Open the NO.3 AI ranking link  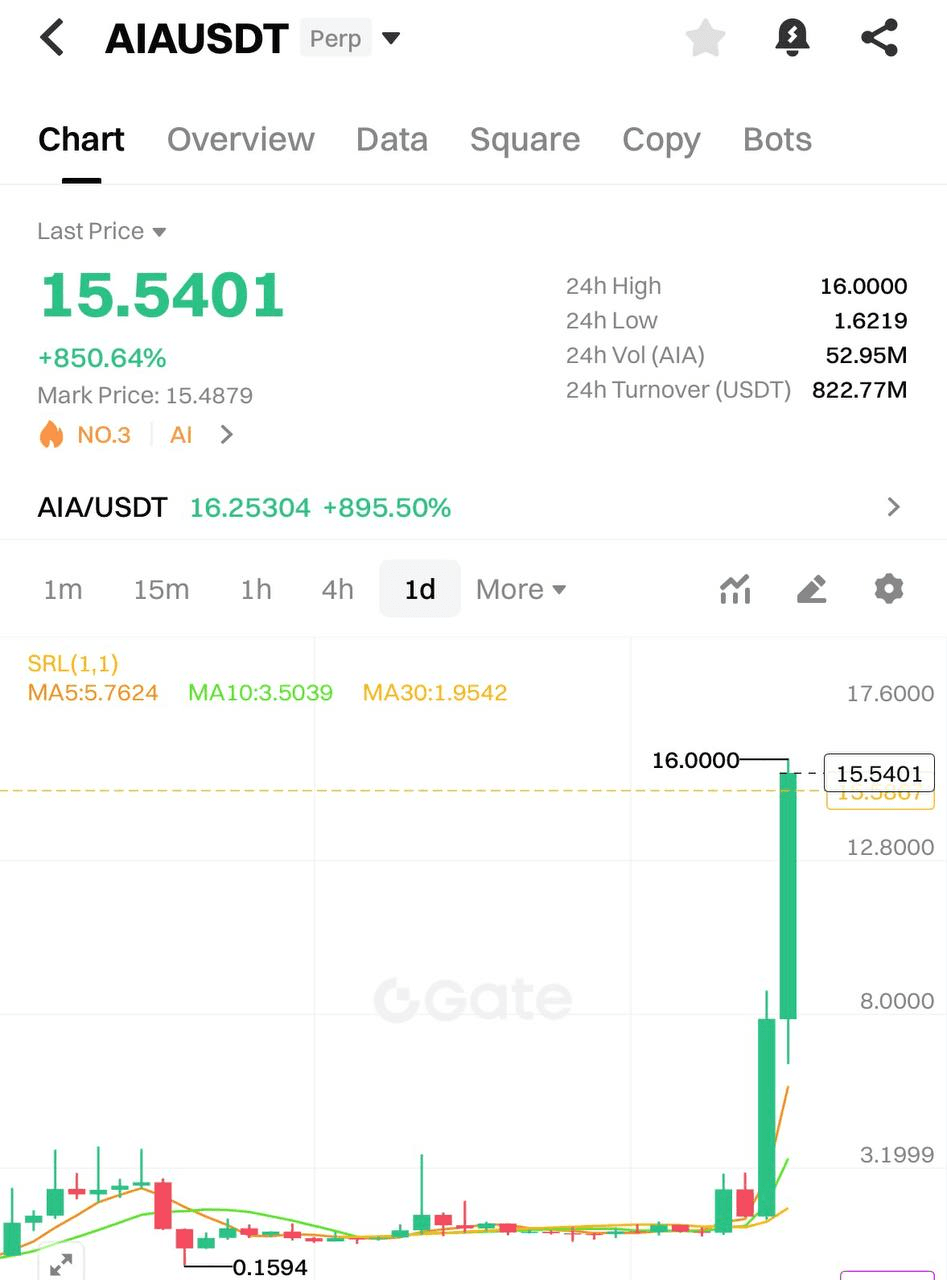(x=135, y=435)
